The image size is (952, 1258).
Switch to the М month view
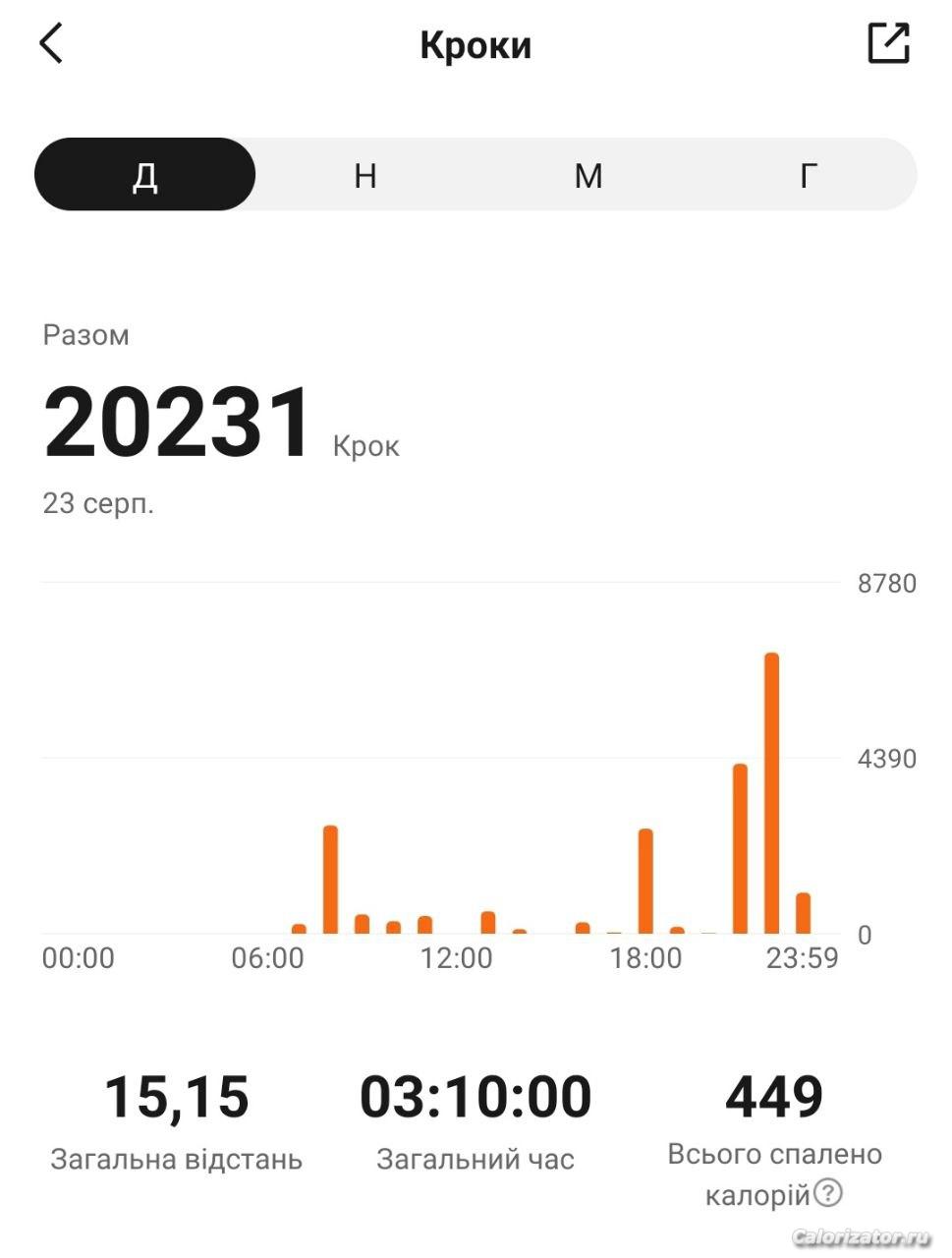(588, 175)
